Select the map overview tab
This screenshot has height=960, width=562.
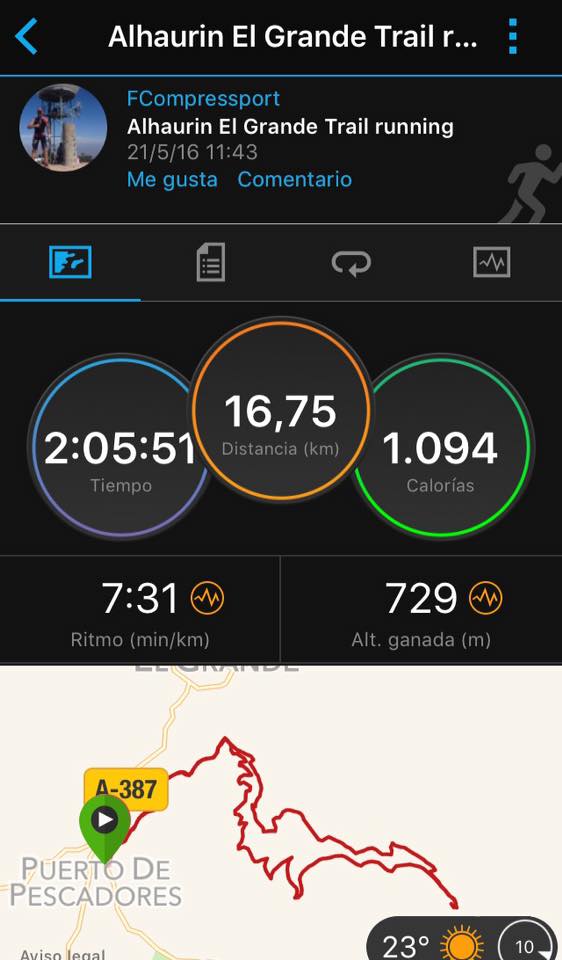pyautogui.click(x=70, y=262)
